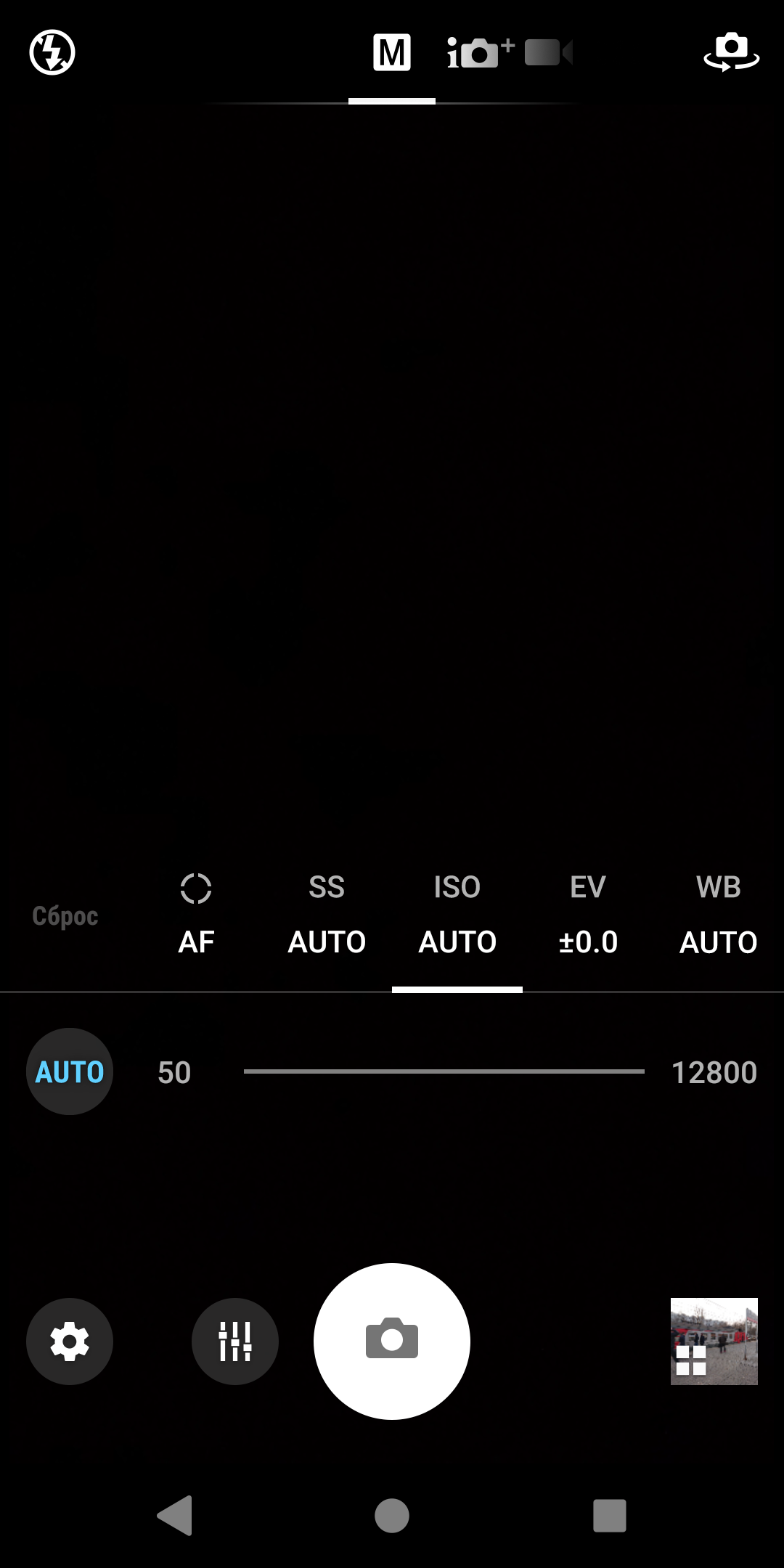Viewport: 784px width, 1568px height.
Task: Open camera settings gear
Action: coord(70,1341)
